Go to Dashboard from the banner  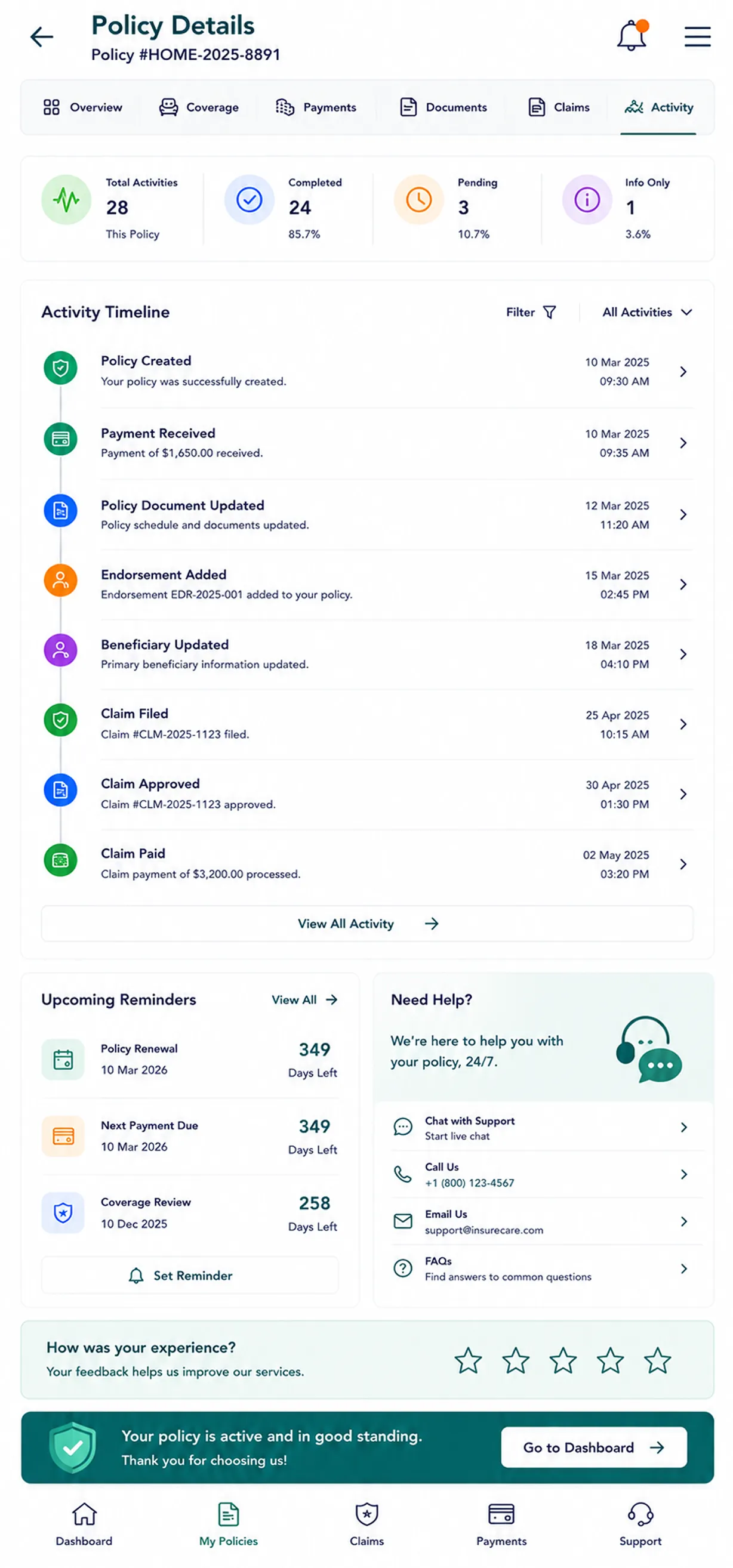point(593,1447)
